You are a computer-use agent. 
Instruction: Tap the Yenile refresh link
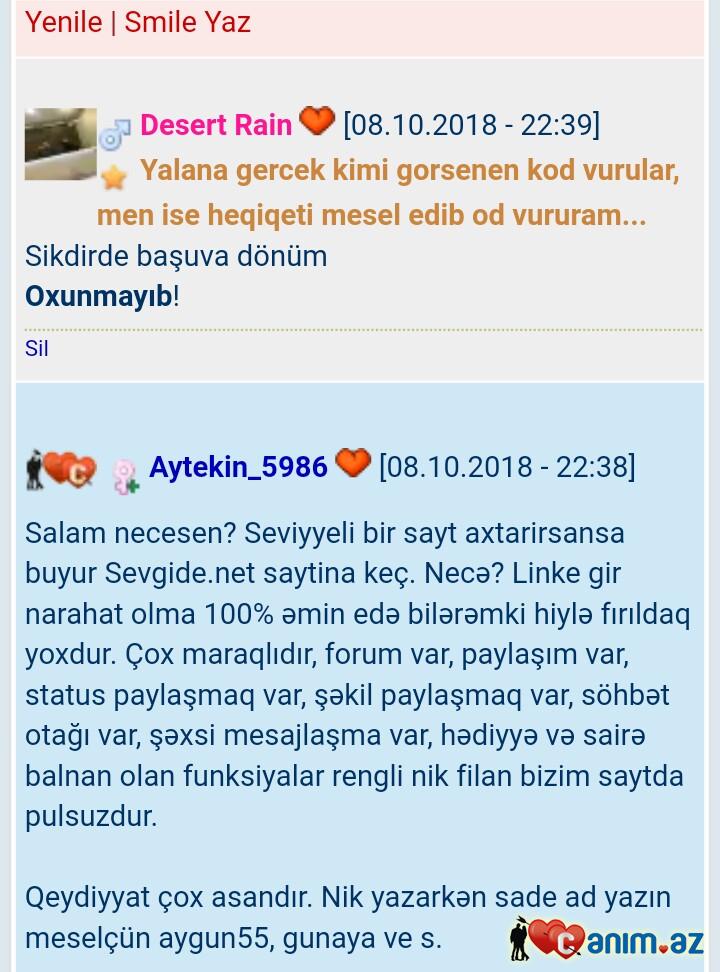[63, 22]
